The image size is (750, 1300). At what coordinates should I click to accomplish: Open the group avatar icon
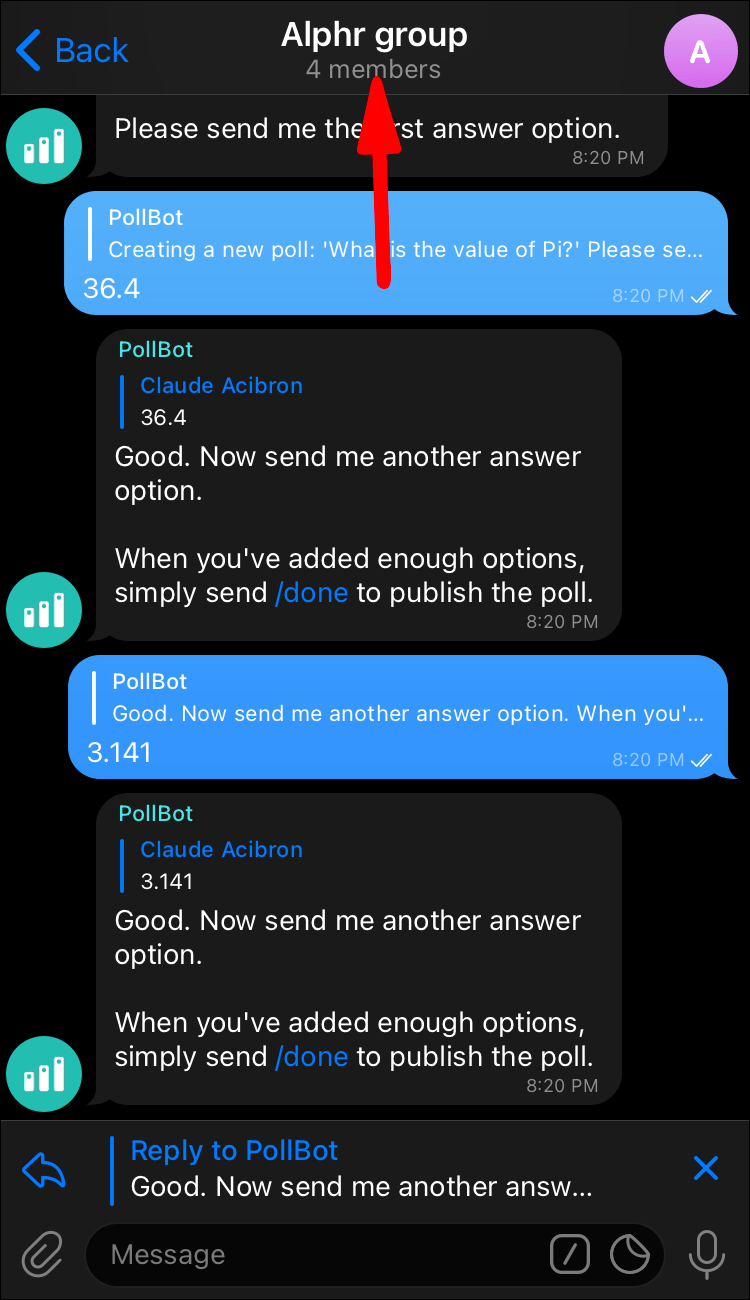click(699, 52)
